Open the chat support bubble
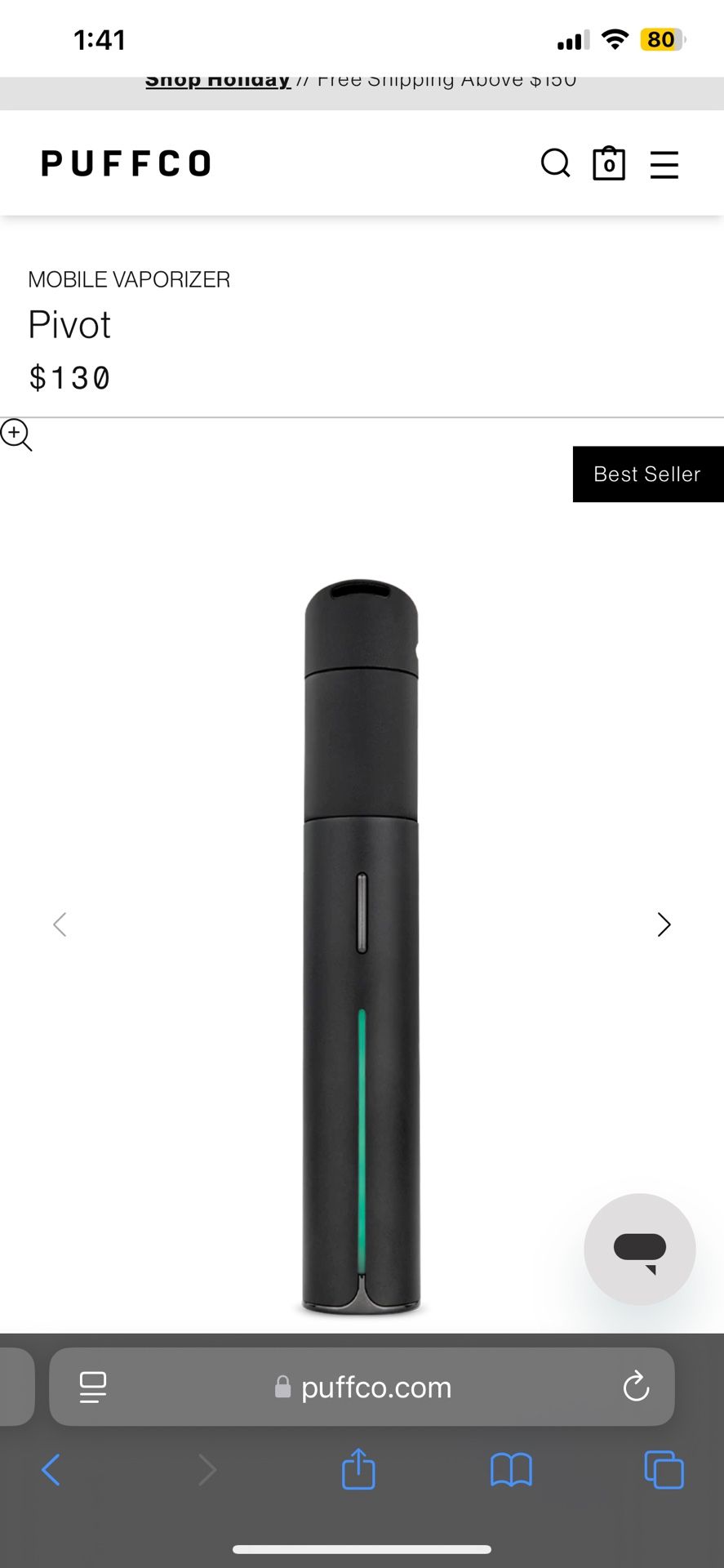The width and height of the screenshot is (724, 1568). pos(640,1249)
